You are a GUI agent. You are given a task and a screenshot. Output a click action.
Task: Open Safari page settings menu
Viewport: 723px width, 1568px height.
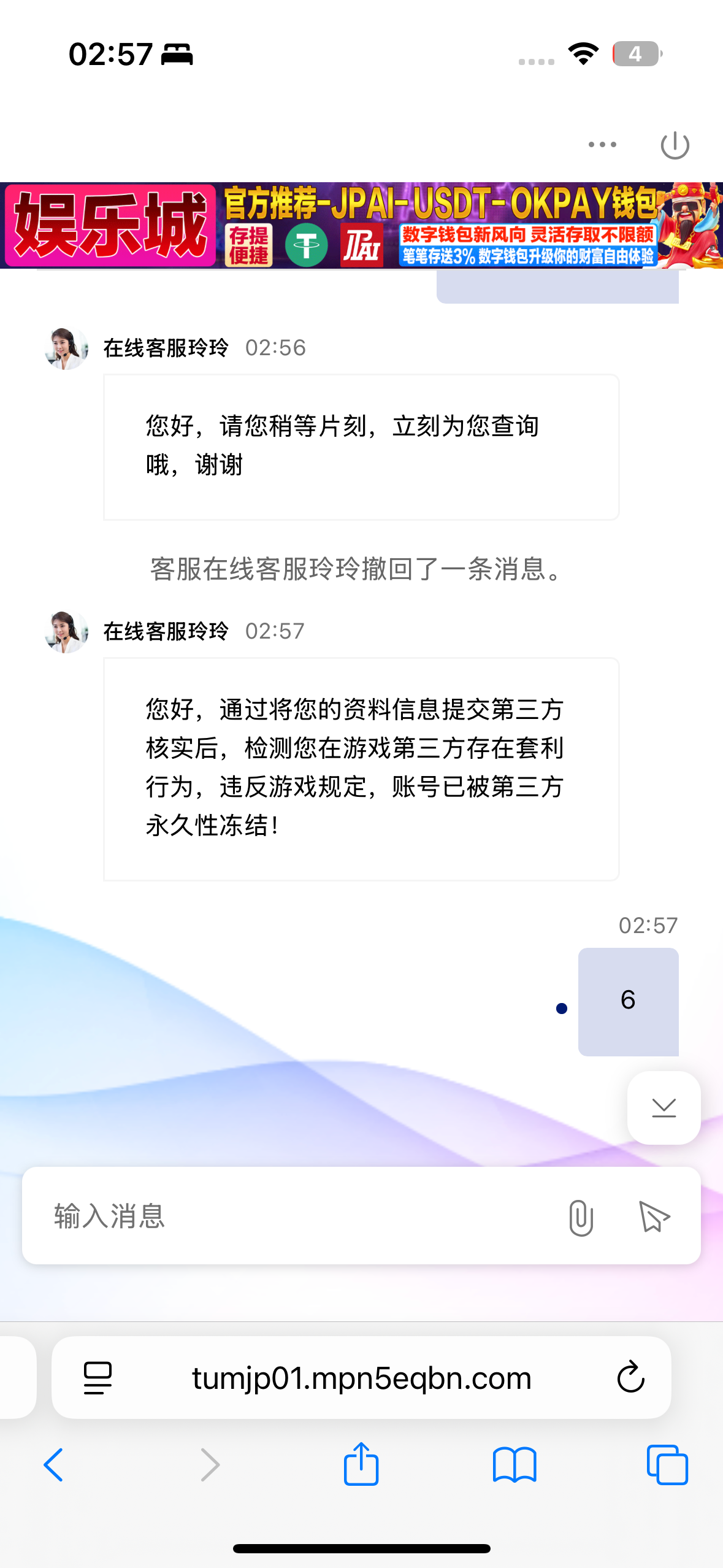(x=98, y=1378)
